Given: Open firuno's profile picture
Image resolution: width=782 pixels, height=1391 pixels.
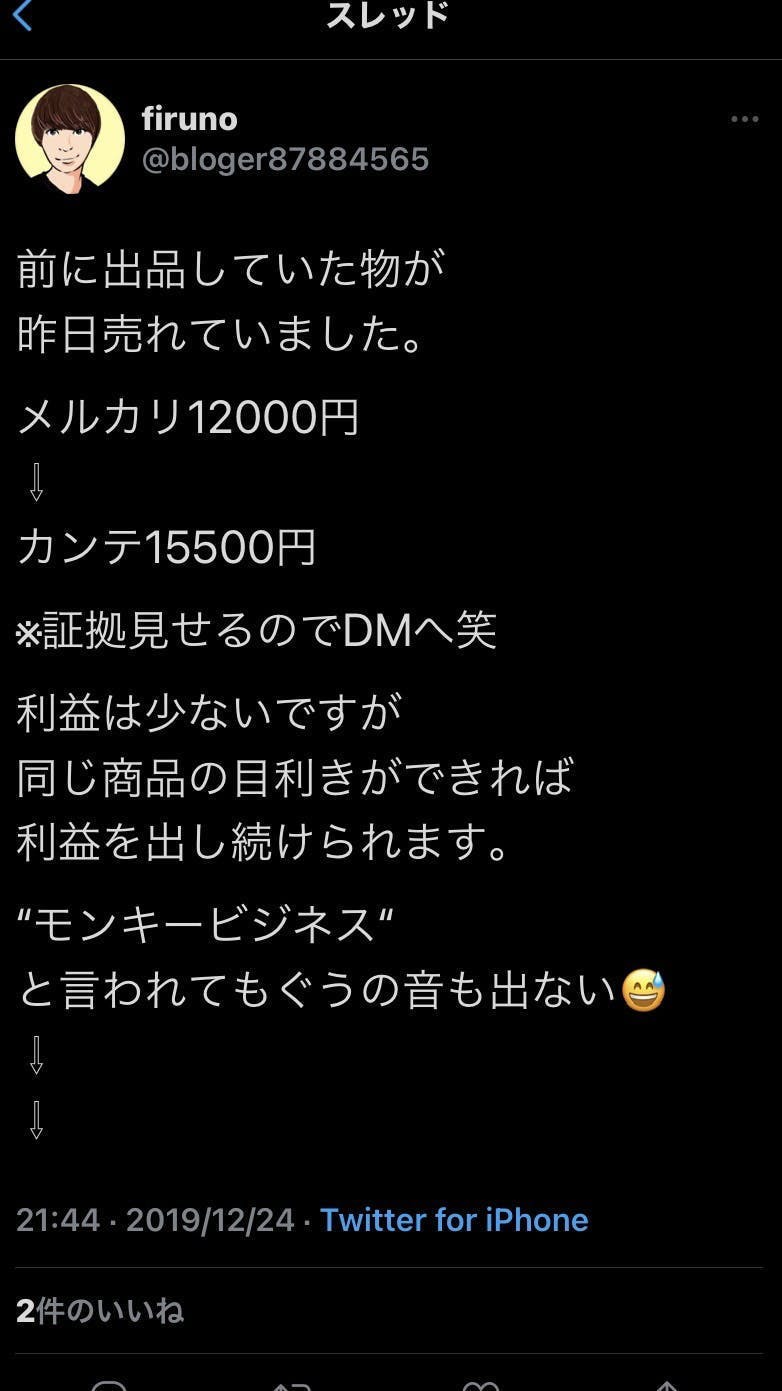Looking at the screenshot, I should (70, 138).
